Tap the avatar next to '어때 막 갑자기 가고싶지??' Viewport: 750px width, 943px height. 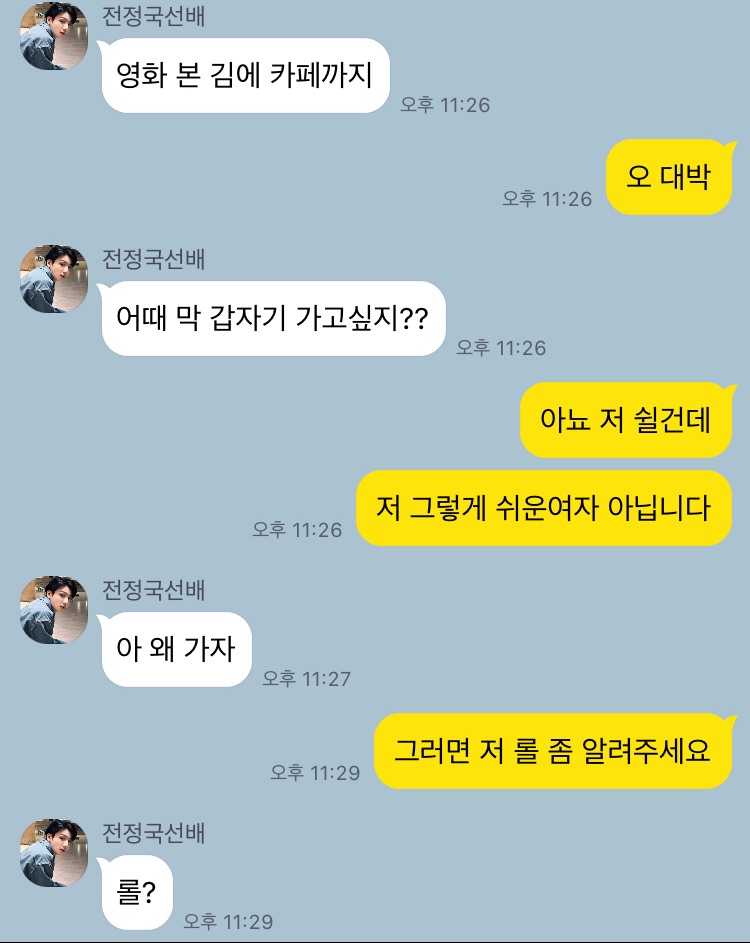click(x=54, y=279)
